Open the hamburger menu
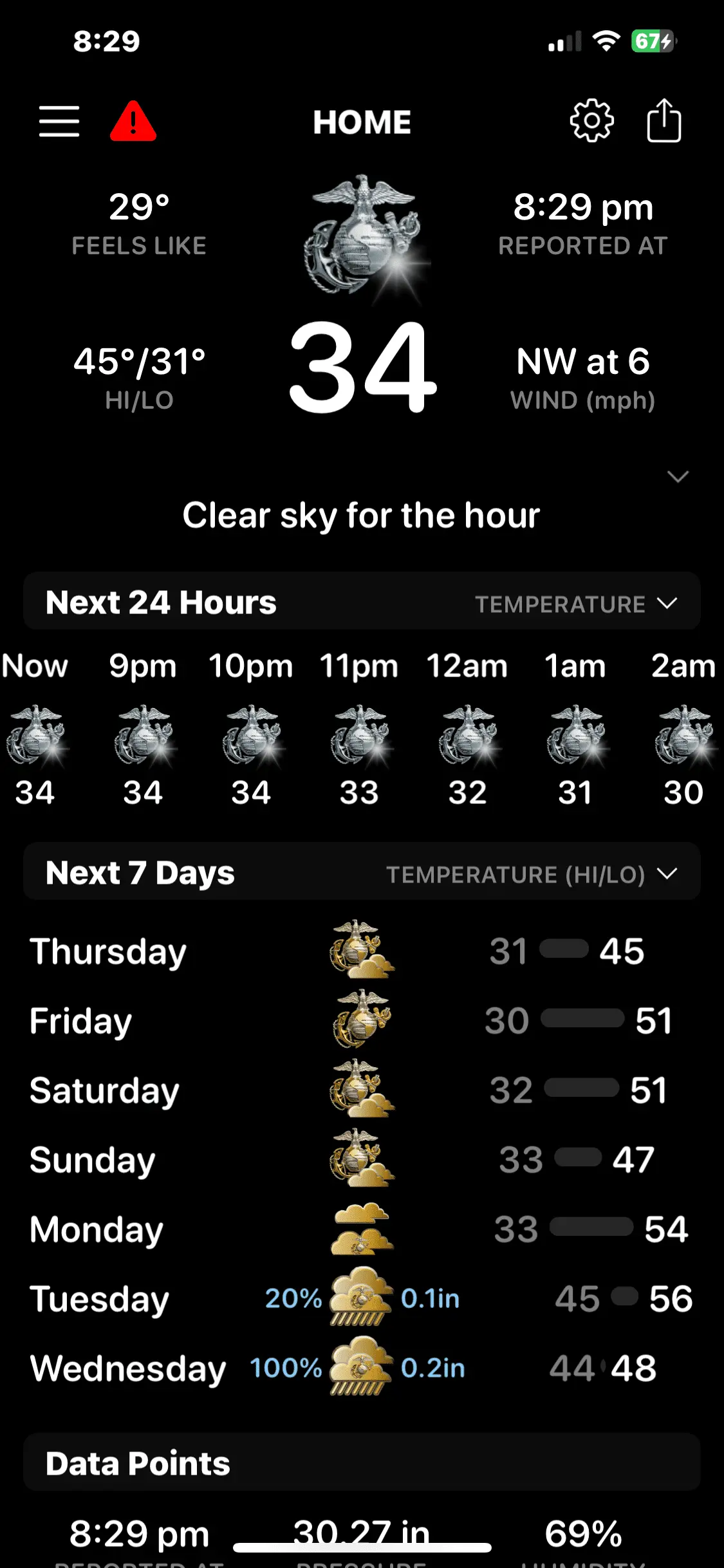724x1568 pixels. tap(59, 122)
